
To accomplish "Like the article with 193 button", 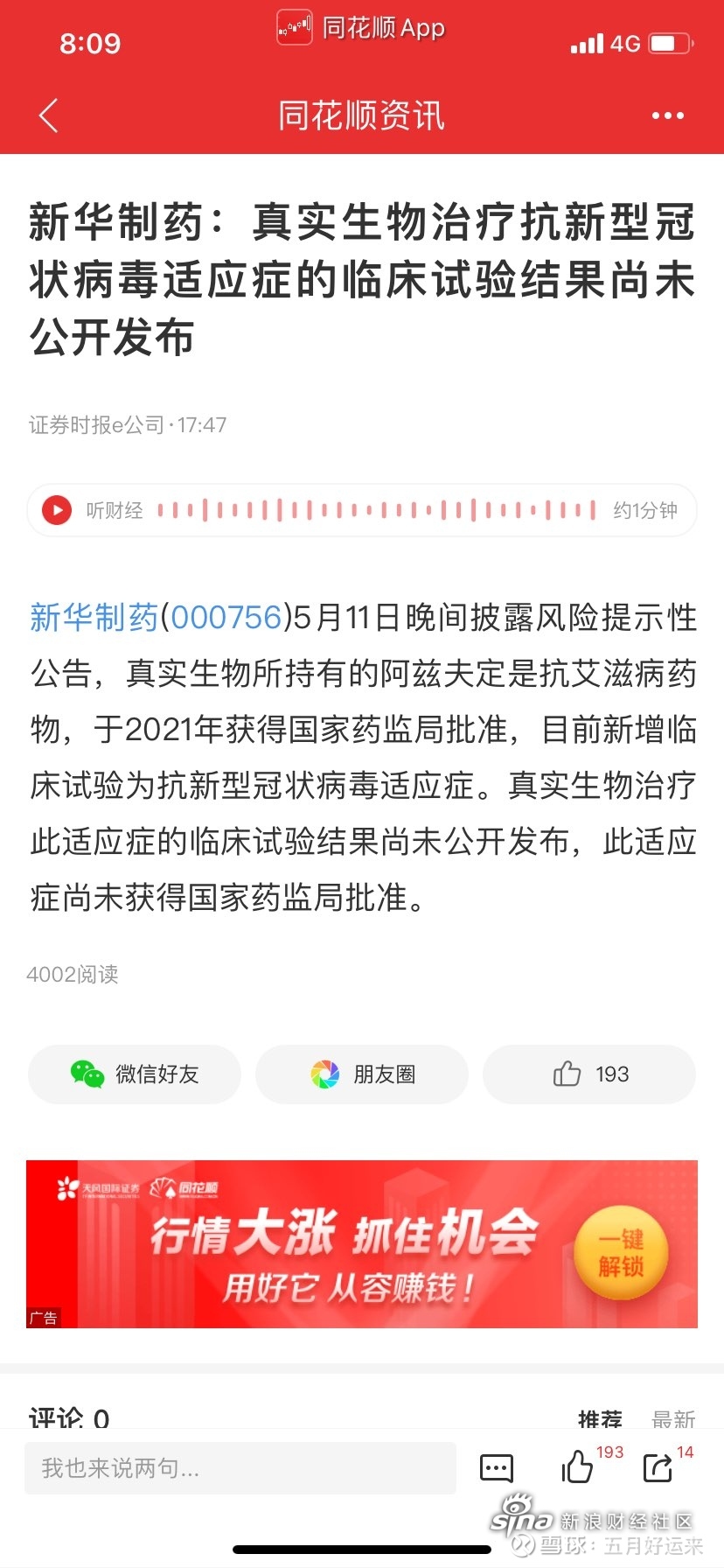I will pos(589,1074).
